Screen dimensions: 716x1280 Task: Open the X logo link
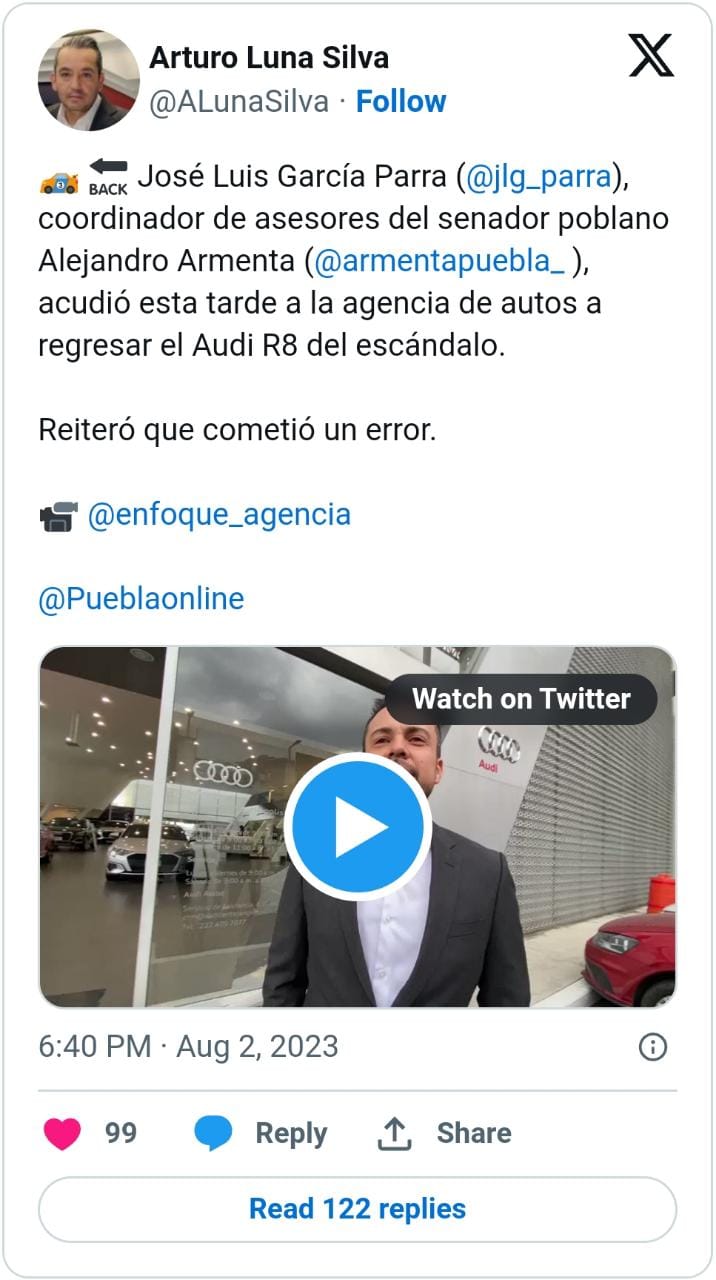651,55
